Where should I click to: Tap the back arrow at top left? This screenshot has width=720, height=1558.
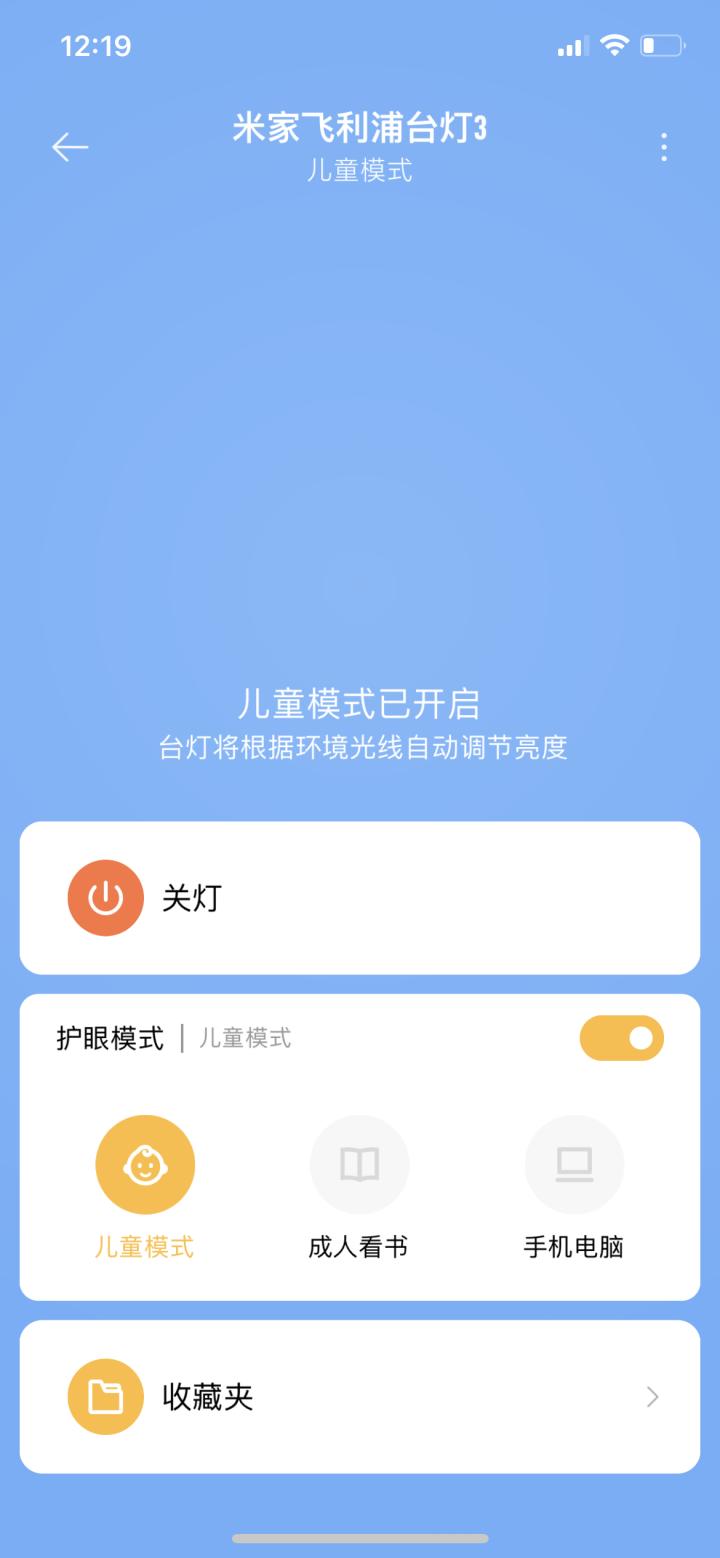68,147
